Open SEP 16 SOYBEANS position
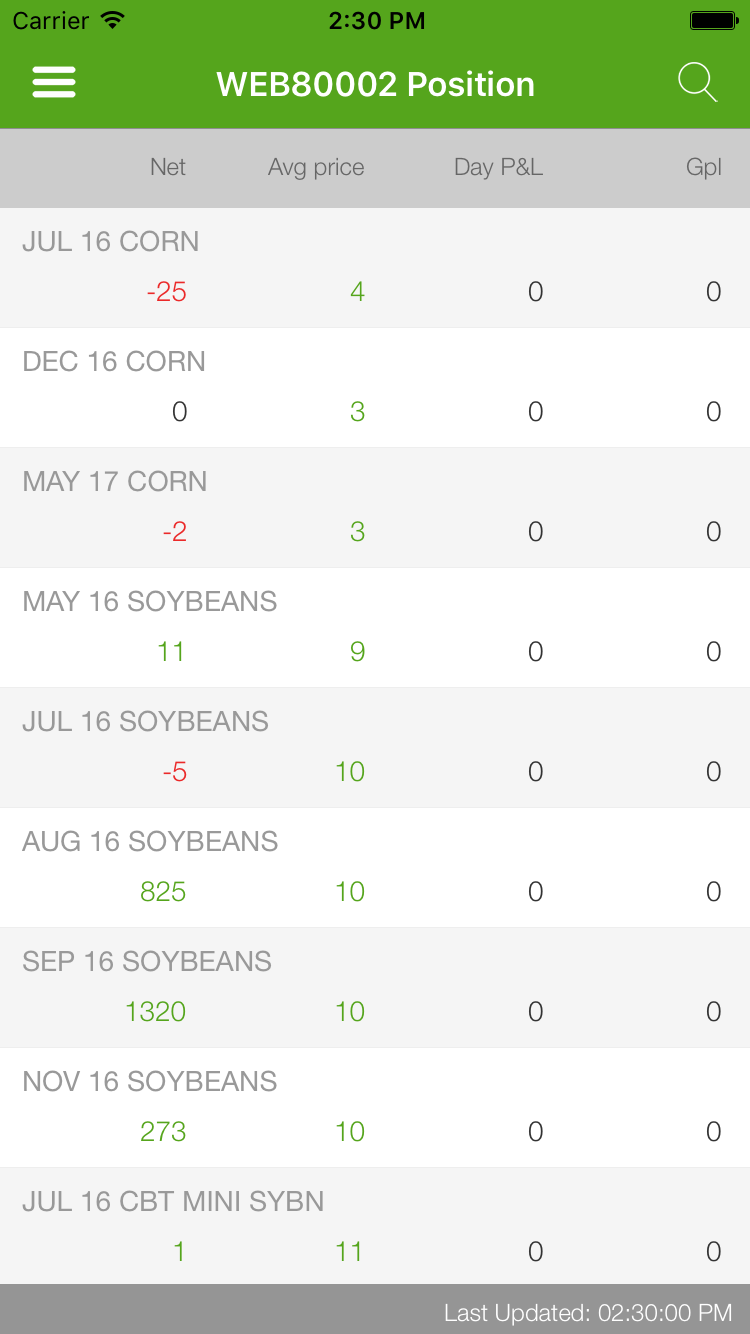 pyautogui.click(x=375, y=988)
